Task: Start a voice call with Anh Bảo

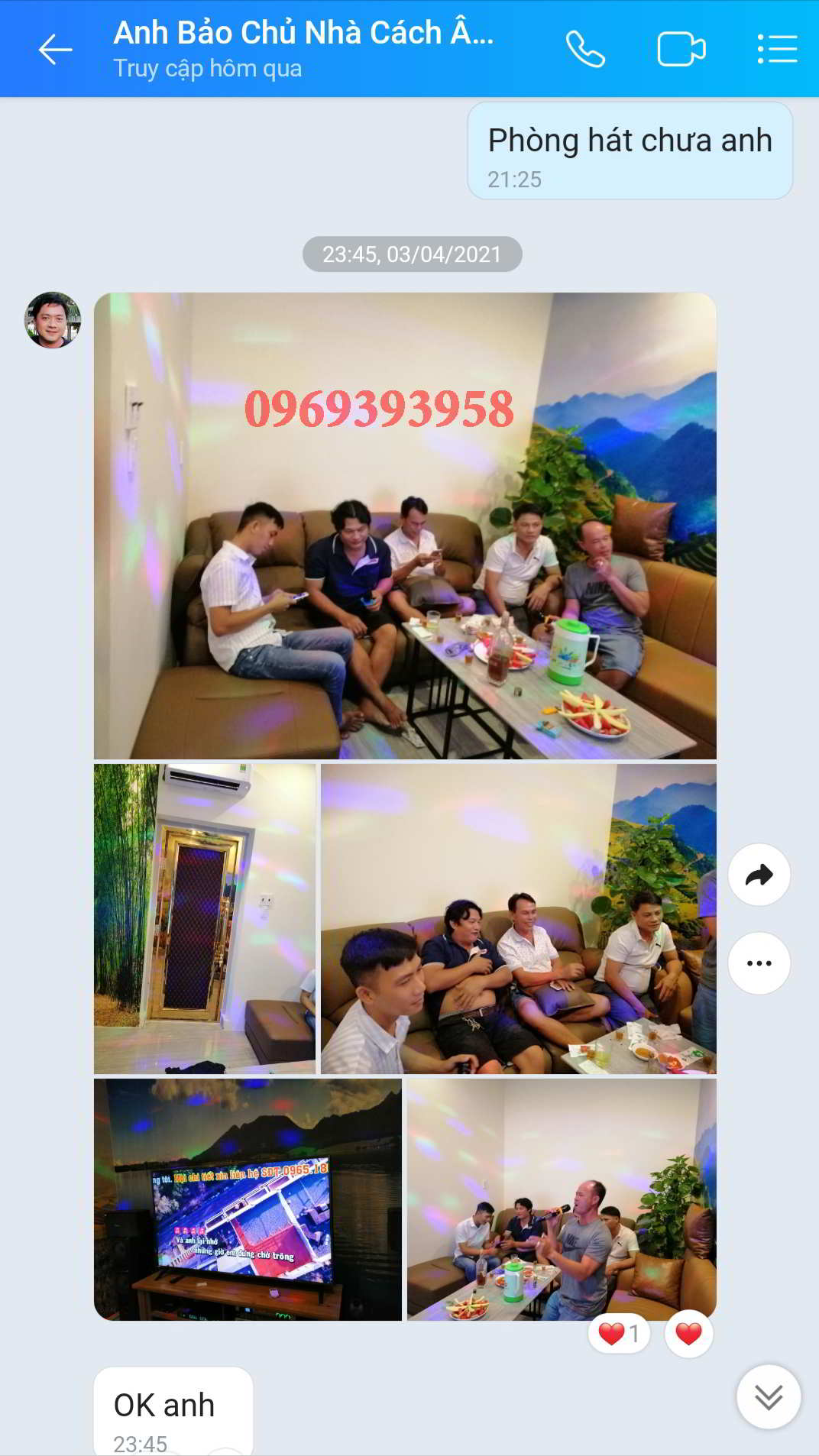Action: coord(585,50)
